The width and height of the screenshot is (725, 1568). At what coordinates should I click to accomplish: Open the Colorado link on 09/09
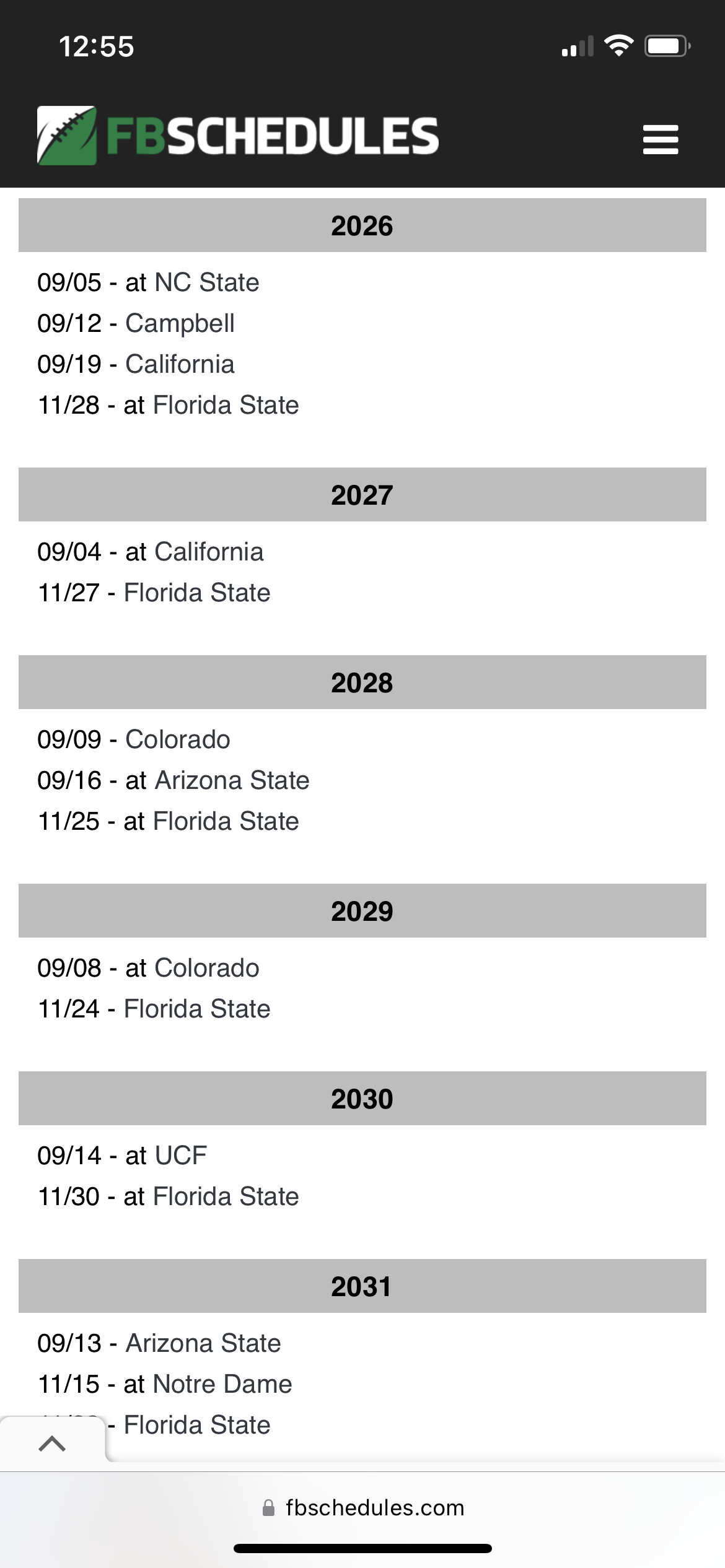click(x=178, y=739)
